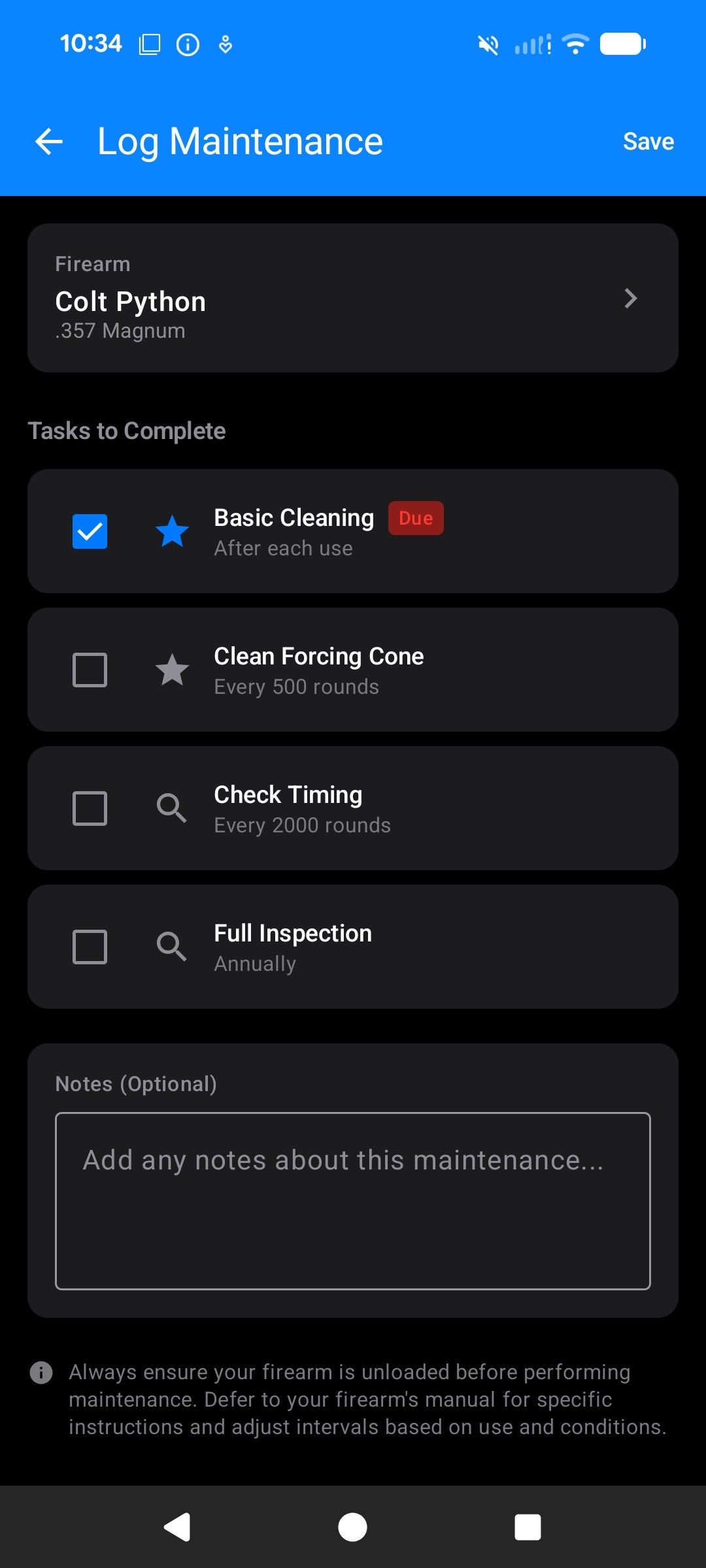This screenshot has height=1568, width=706.
Task: Tap the battery indicator in the status bar
Action: click(x=622, y=43)
